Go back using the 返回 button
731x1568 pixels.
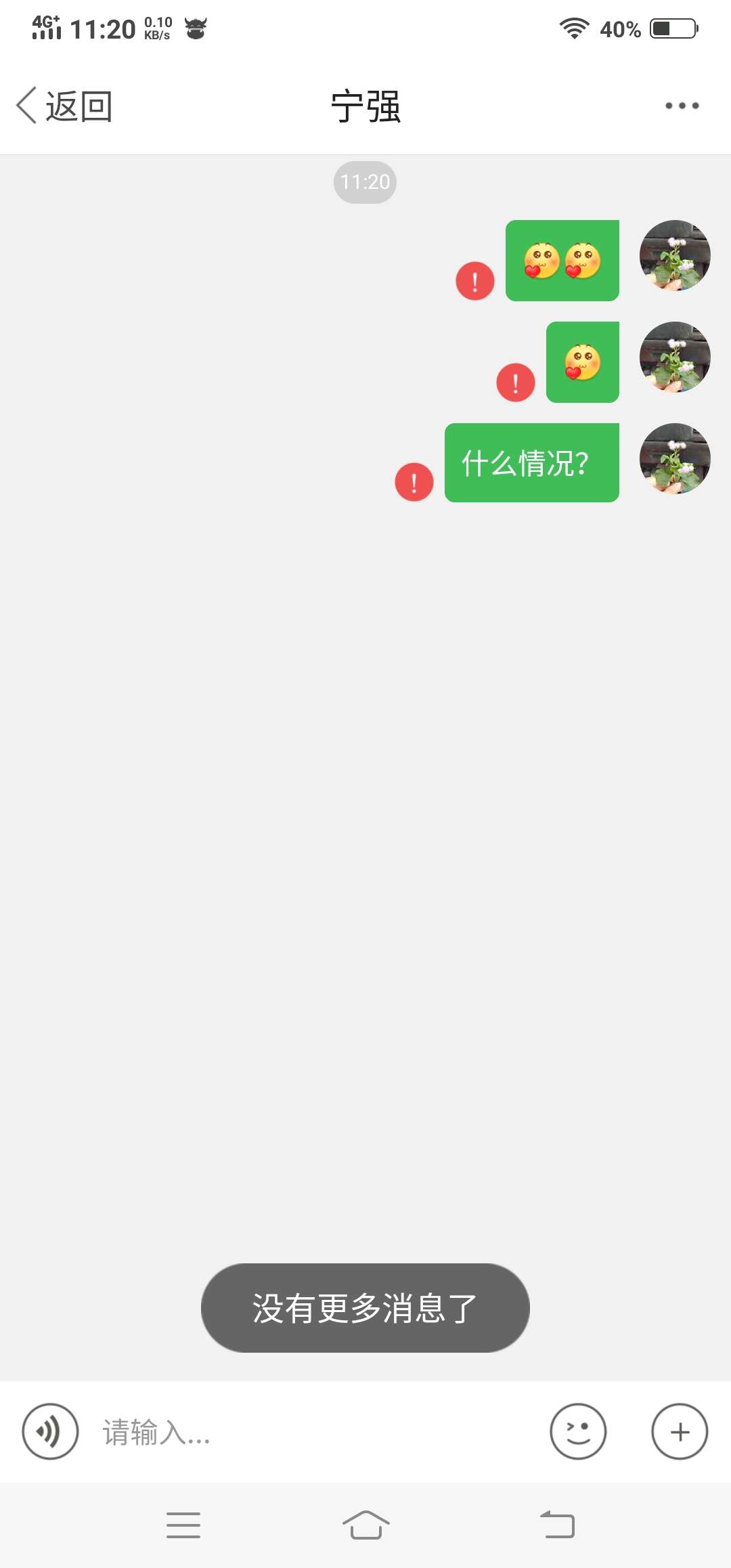(x=64, y=106)
